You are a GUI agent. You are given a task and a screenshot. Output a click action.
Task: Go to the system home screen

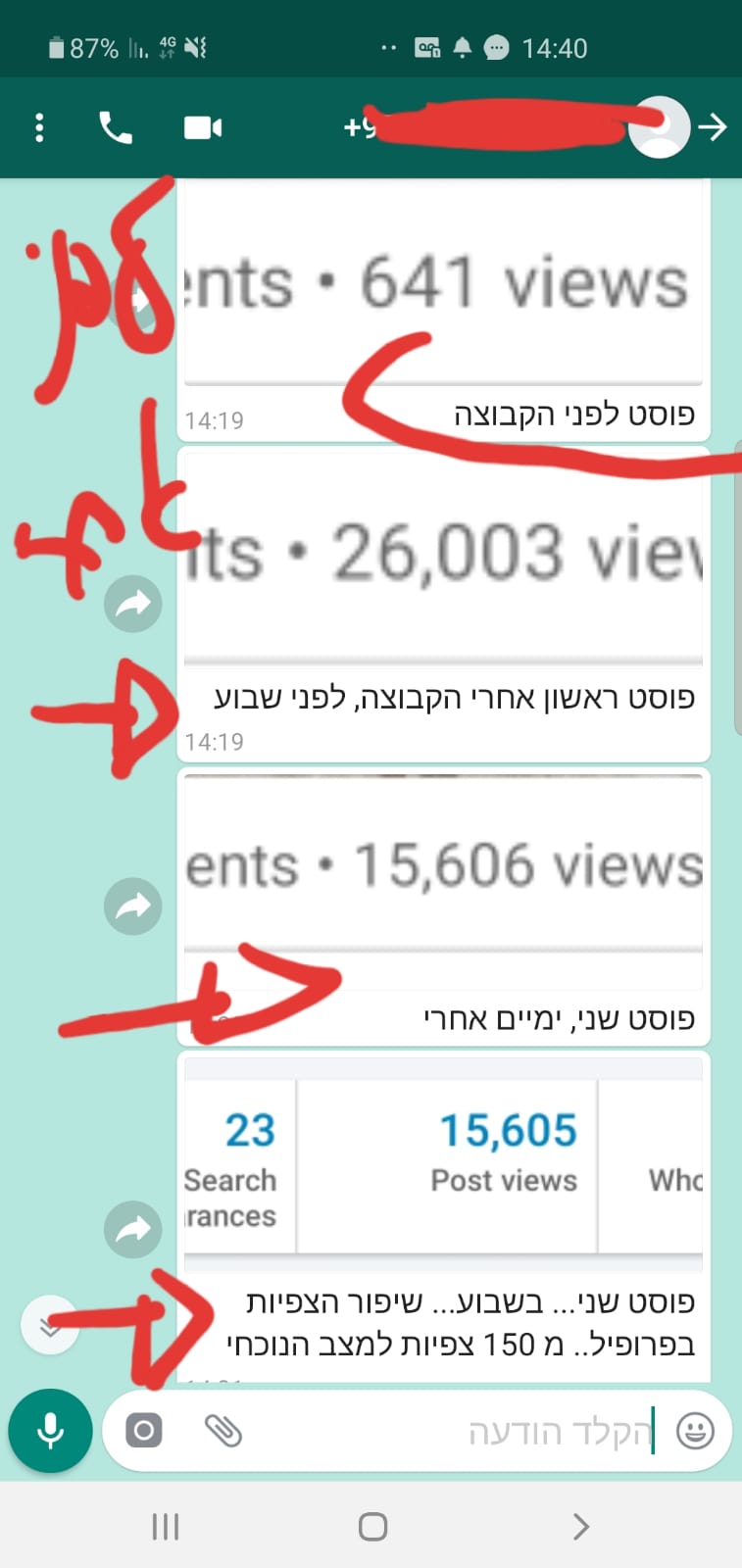372,1526
